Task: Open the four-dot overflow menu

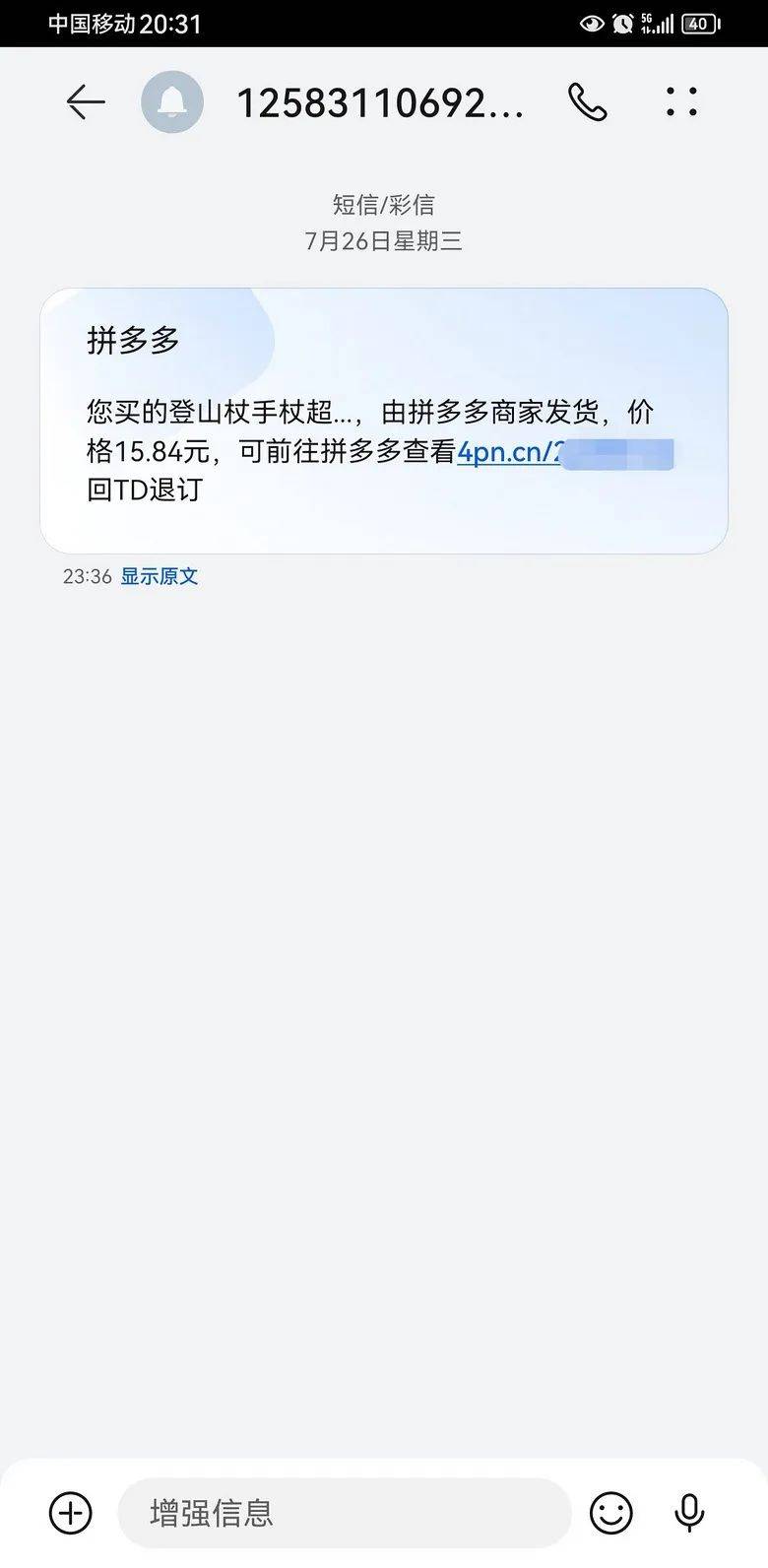Action: pos(681,101)
